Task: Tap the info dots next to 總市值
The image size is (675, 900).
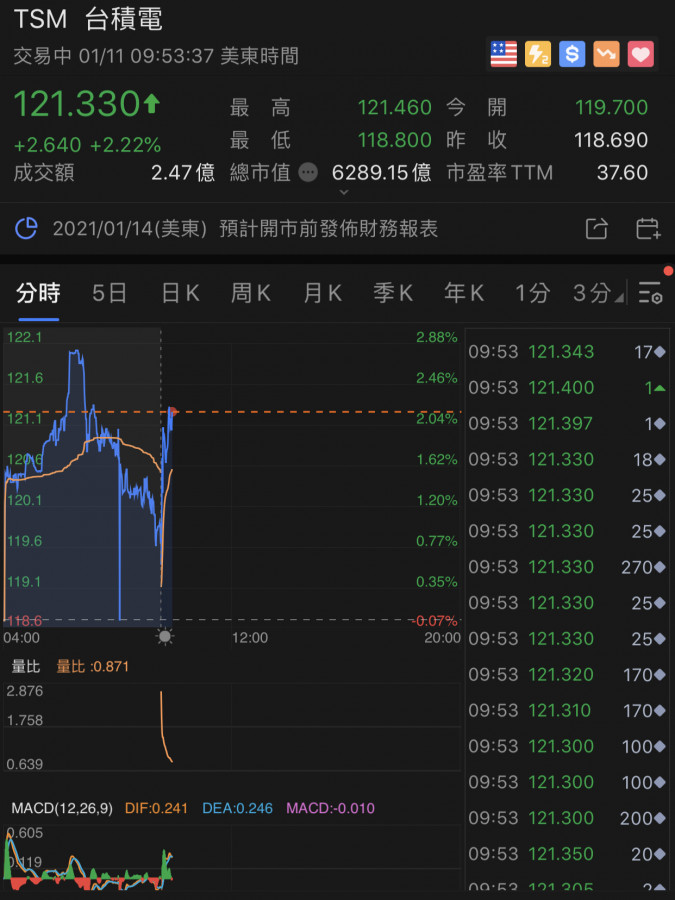Action: pyautogui.click(x=308, y=173)
